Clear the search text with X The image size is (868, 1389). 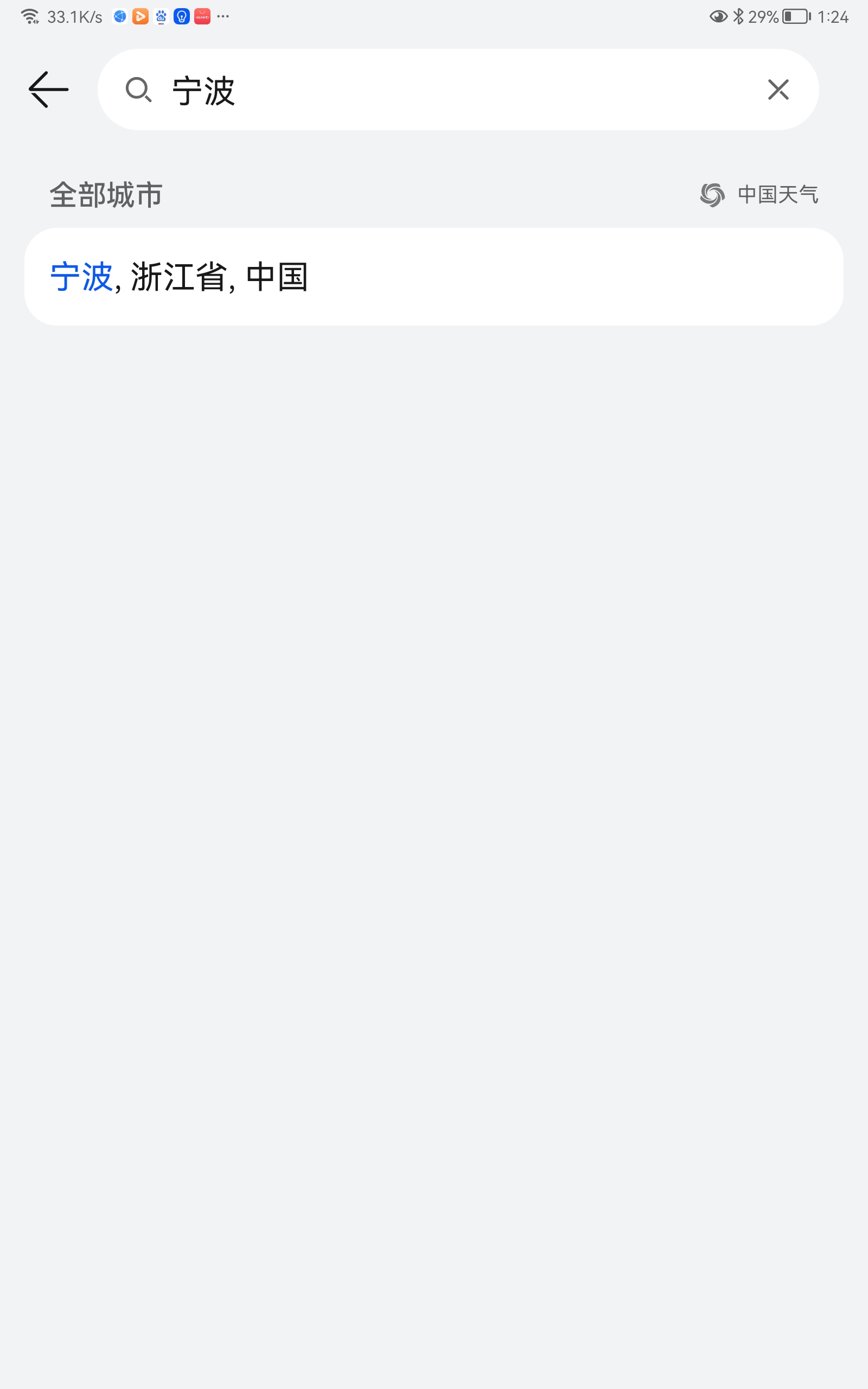point(778,90)
